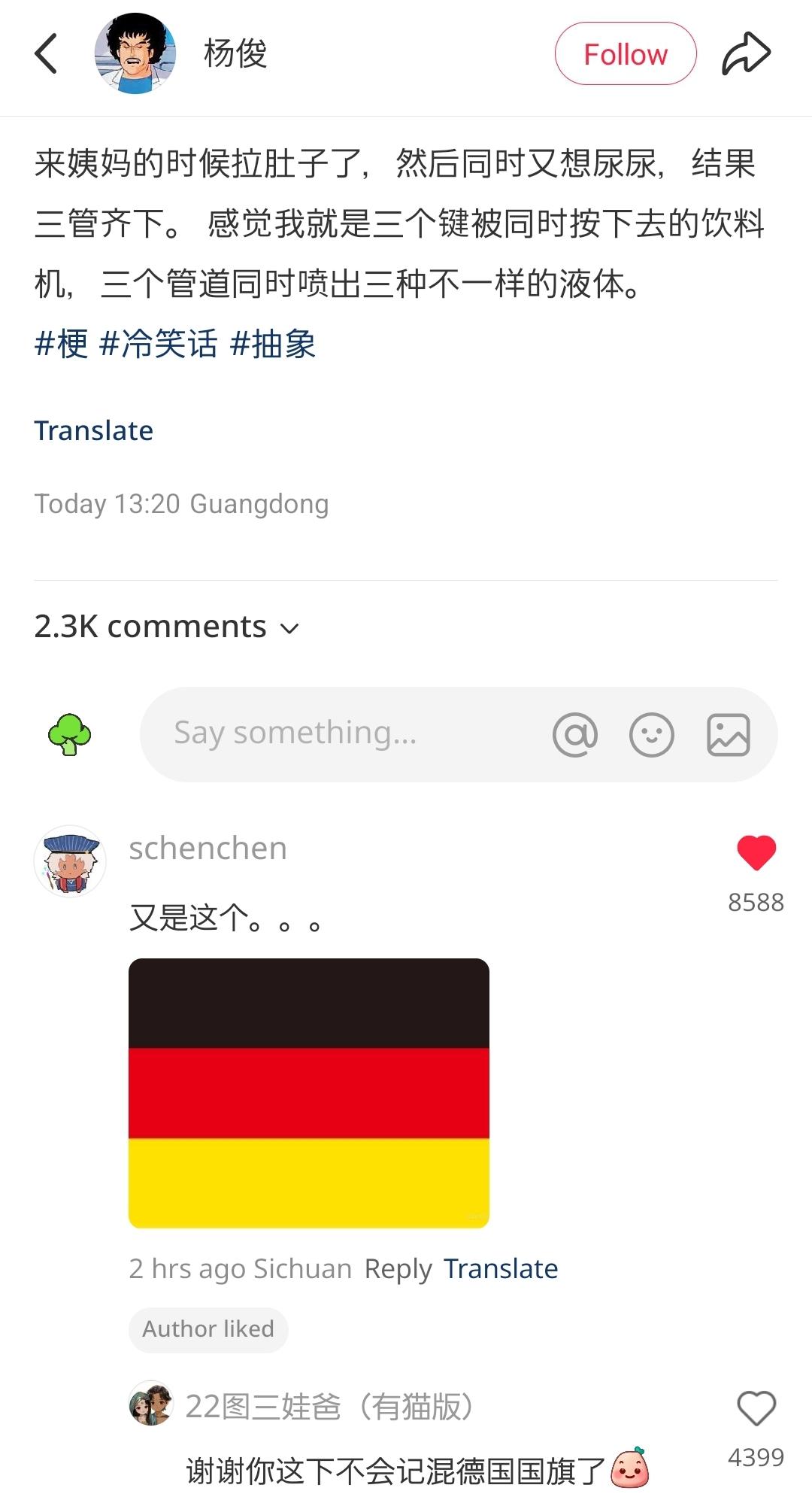Open the emoji picker in comment box

point(651,734)
